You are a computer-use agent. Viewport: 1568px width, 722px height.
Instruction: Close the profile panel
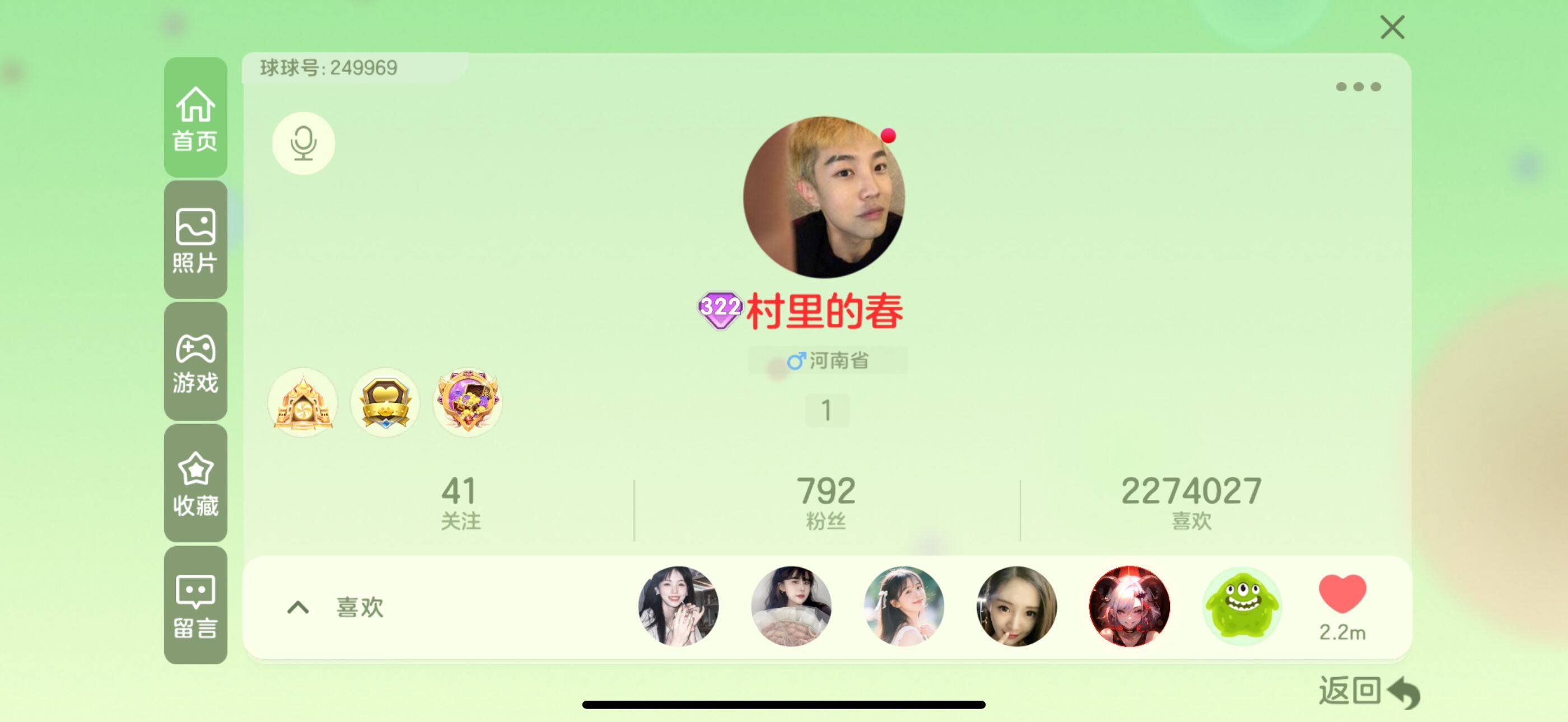tap(1392, 27)
